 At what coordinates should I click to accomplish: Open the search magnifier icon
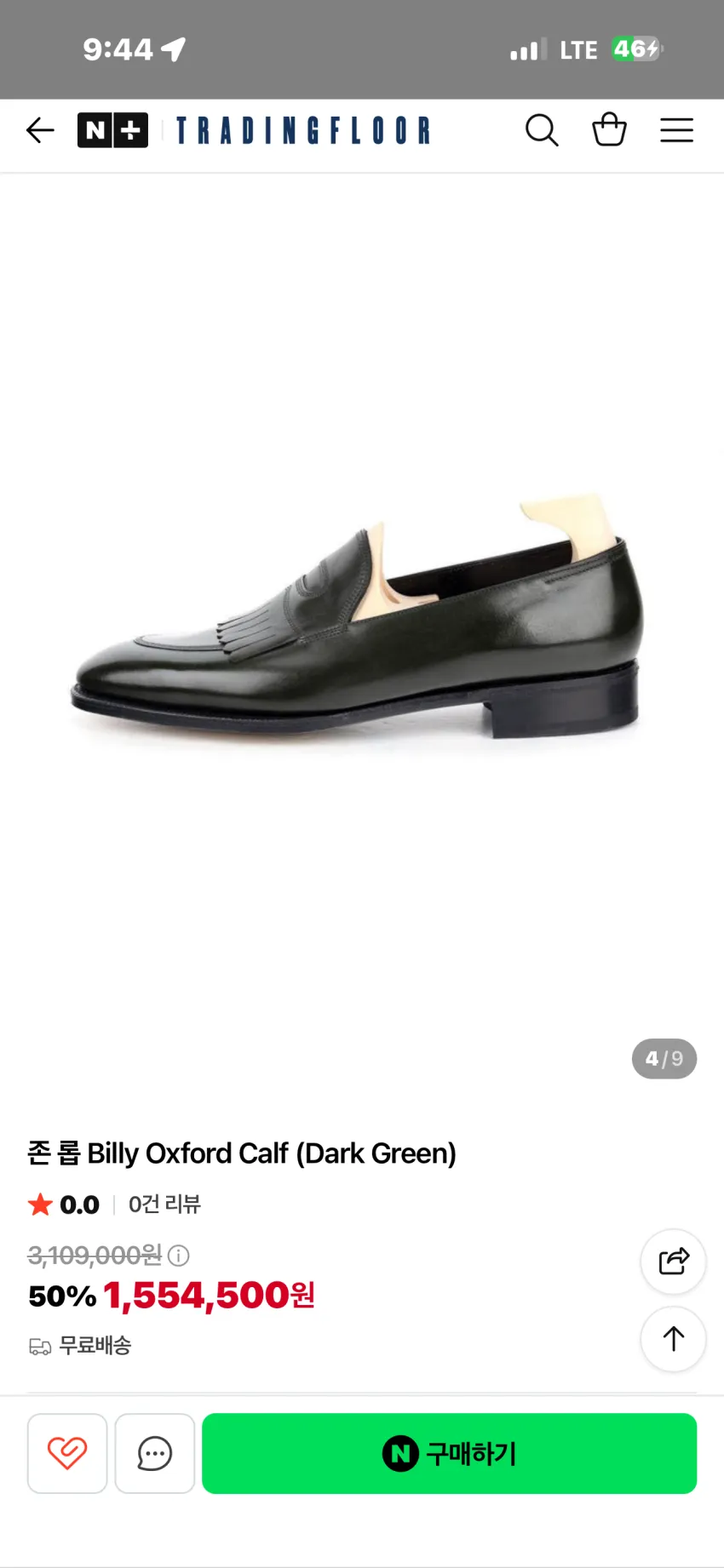[x=542, y=130]
